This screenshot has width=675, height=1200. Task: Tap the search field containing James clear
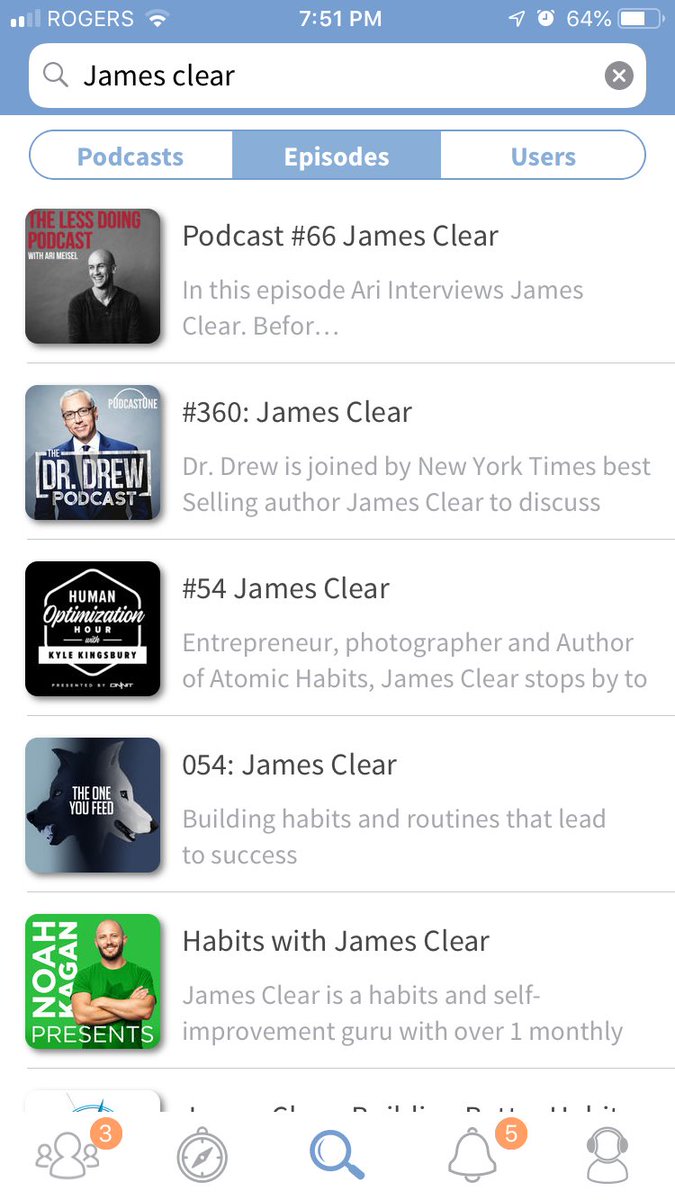coord(320,75)
